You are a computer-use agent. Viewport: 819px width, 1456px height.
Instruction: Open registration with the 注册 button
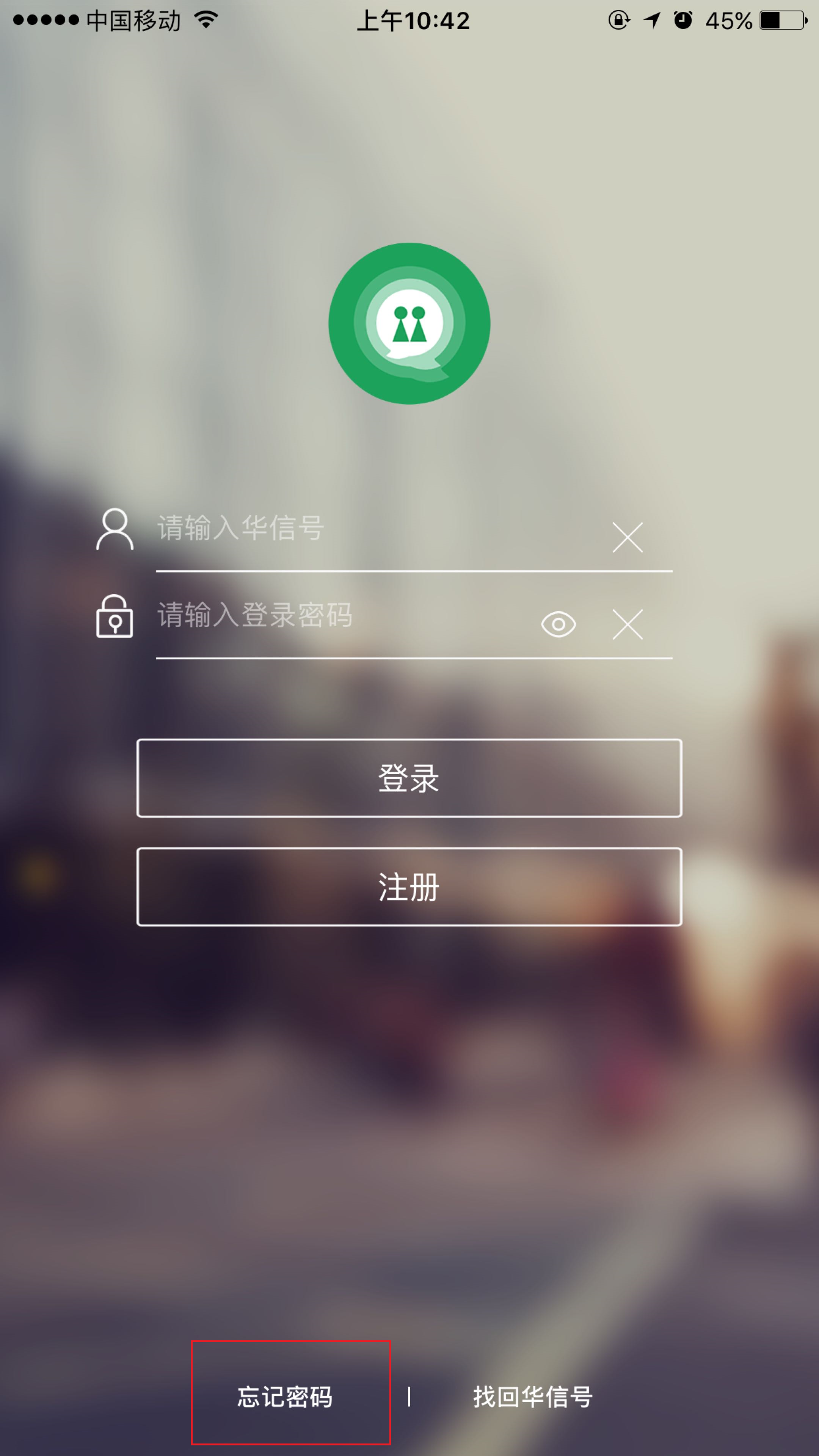coord(409,886)
